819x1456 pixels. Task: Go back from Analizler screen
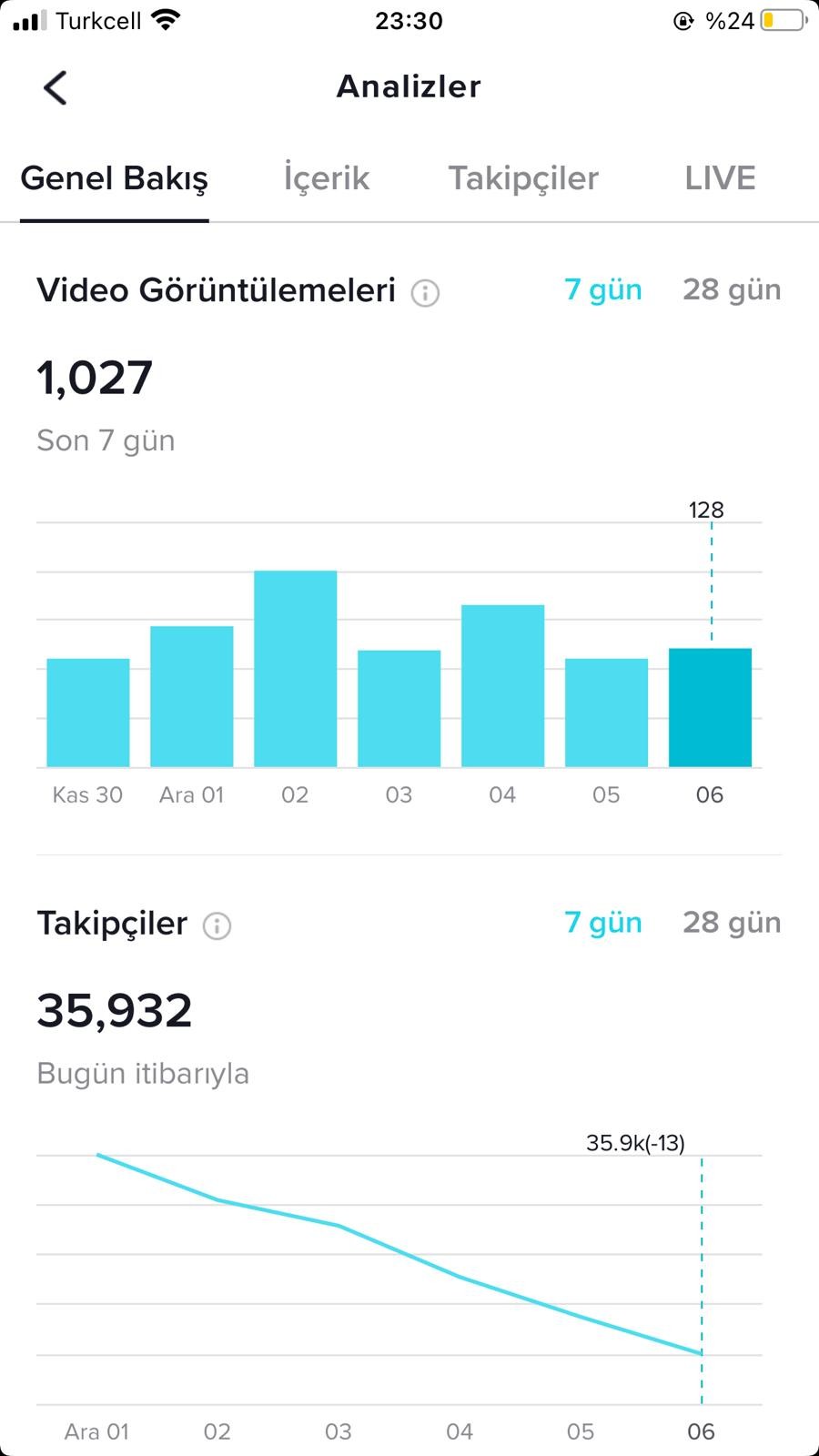click(x=56, y=88)
